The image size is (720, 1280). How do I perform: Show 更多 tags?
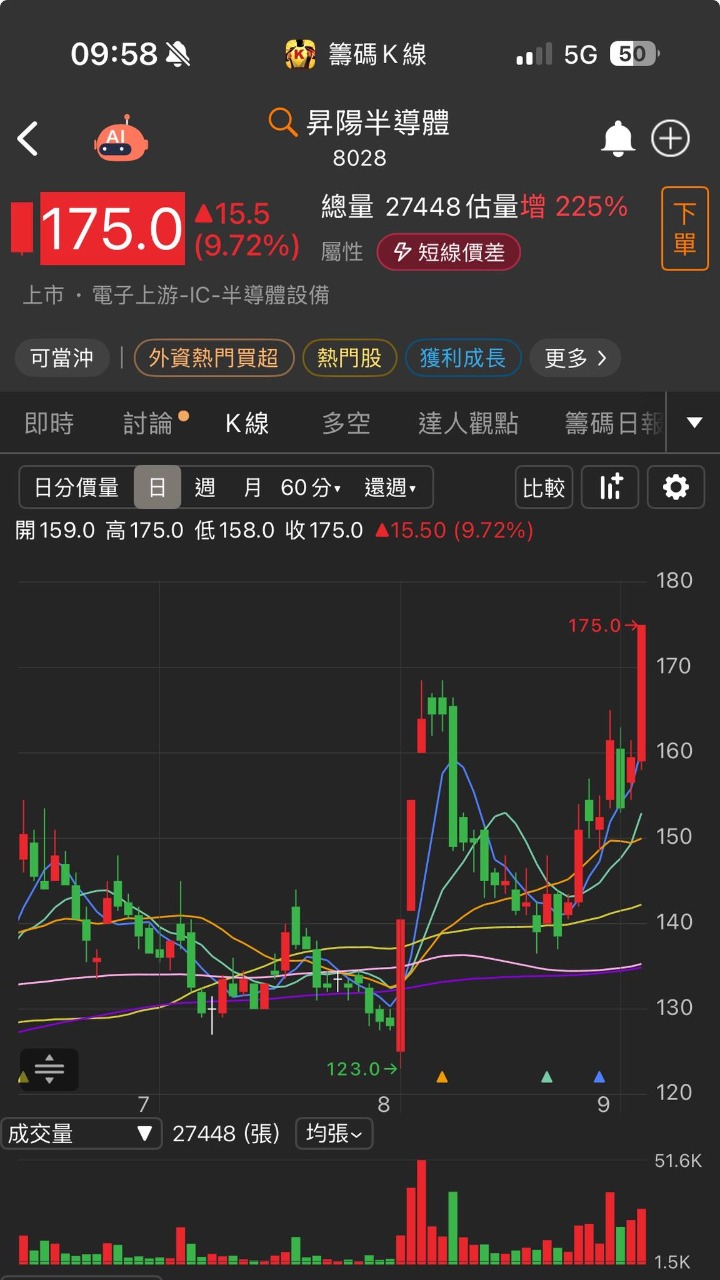(575, 358)
